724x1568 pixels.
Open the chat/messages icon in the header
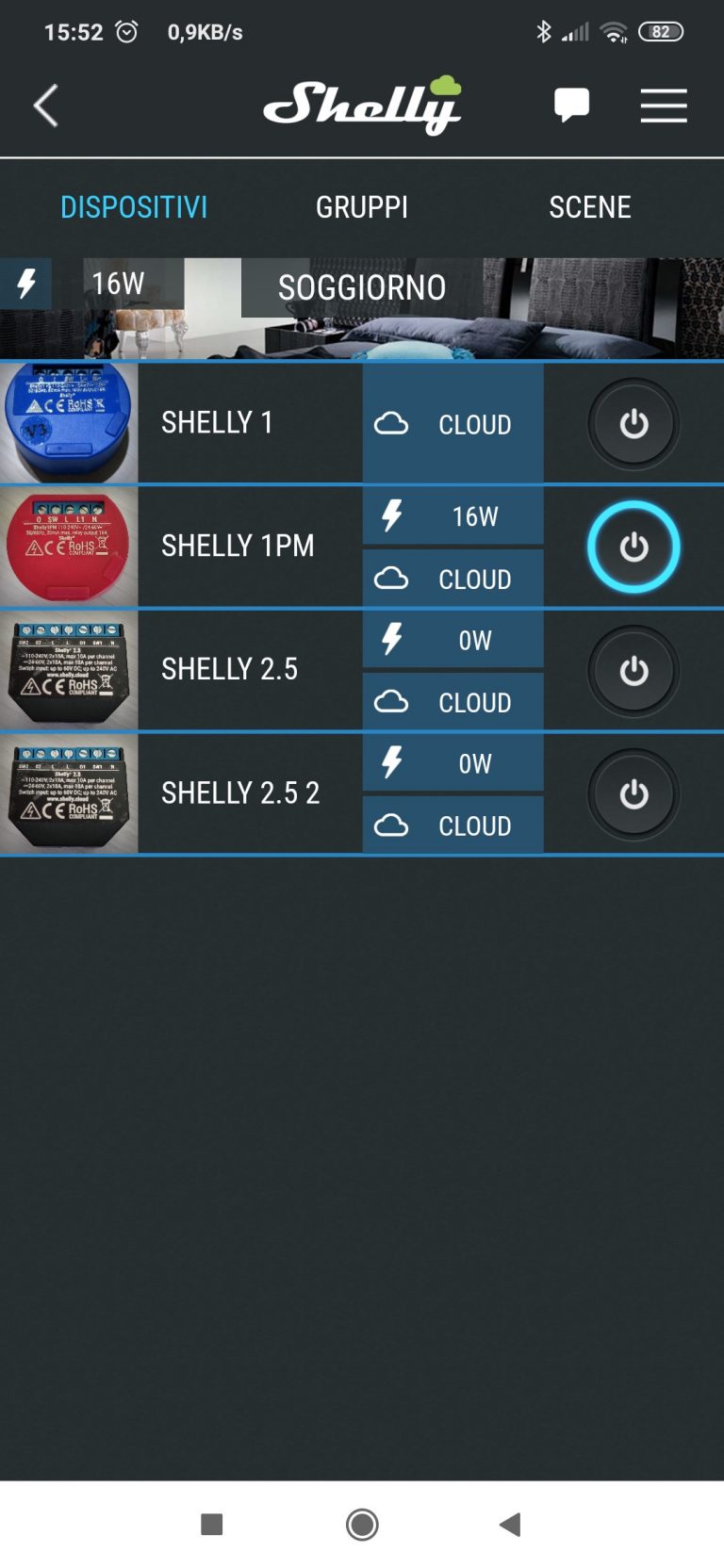(x=572, y=106)
